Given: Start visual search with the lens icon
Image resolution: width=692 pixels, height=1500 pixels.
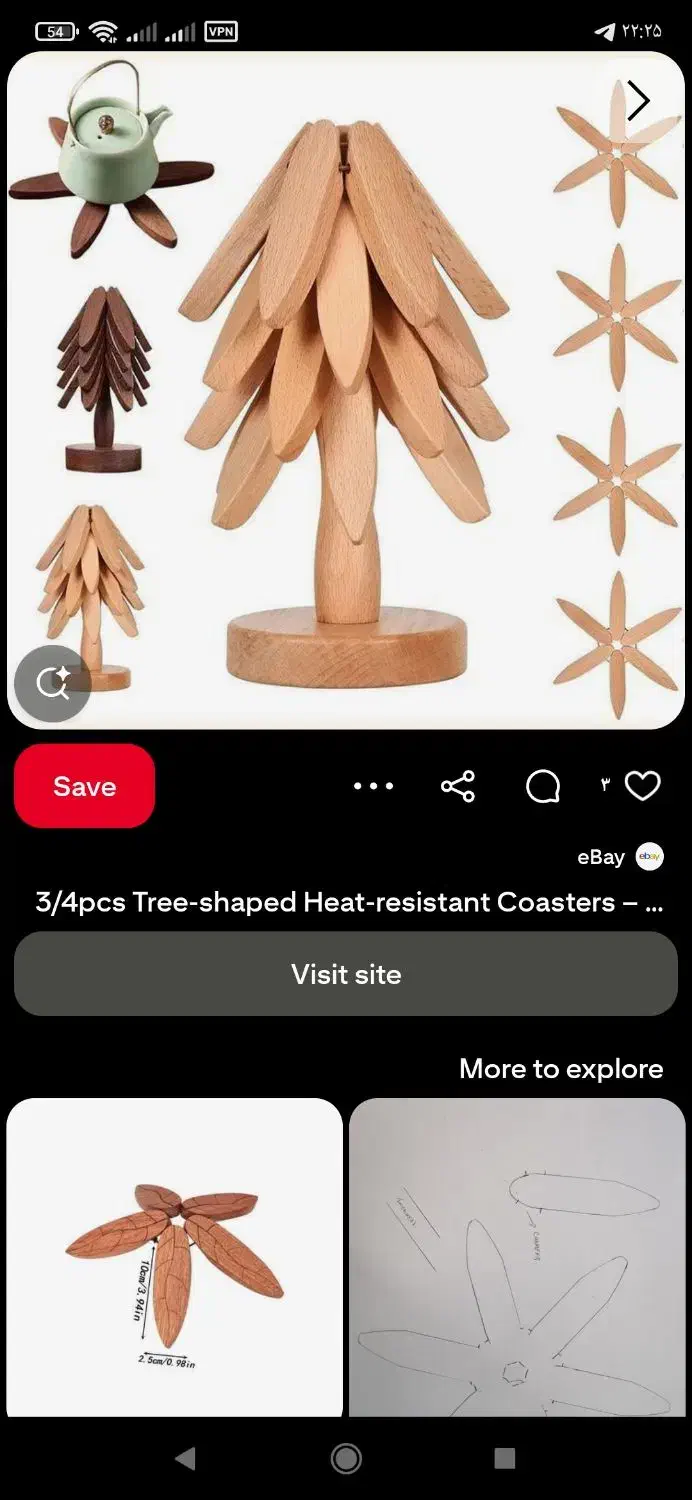Looking at the screenshot, I should point(52,684).
